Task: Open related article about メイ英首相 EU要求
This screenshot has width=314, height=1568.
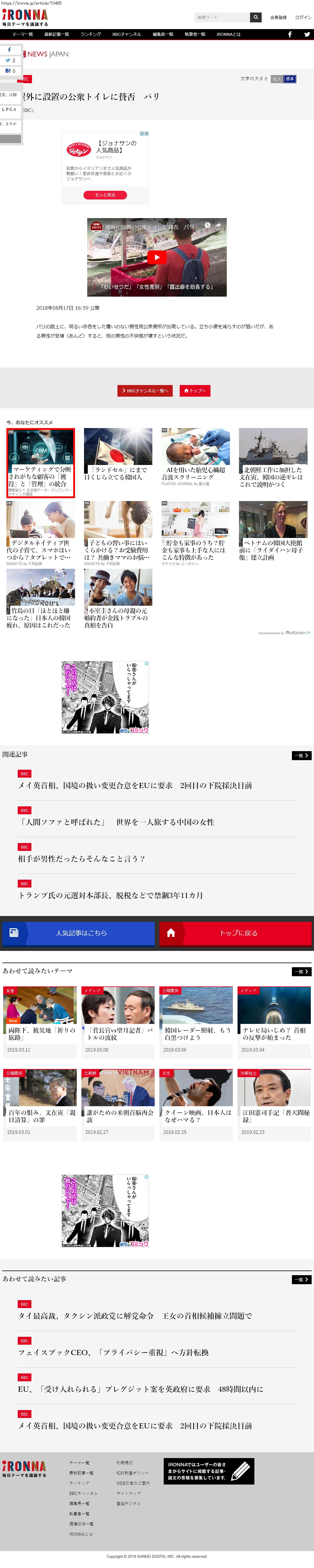Action: (x=135, y=785)
